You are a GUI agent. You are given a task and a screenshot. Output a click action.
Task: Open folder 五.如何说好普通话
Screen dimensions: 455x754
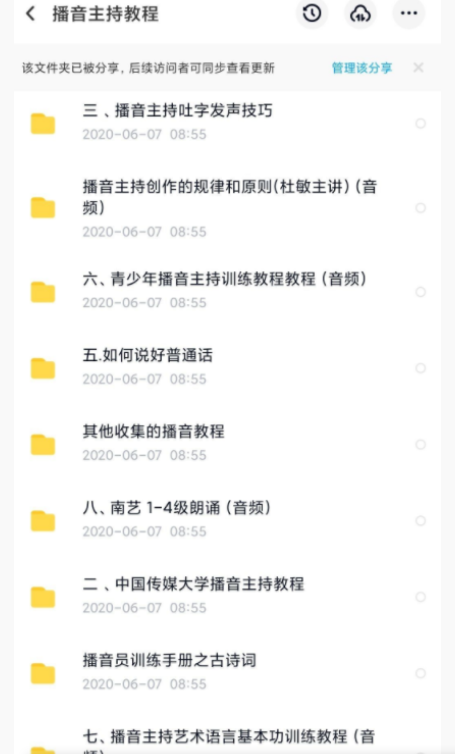coord(228,368)
